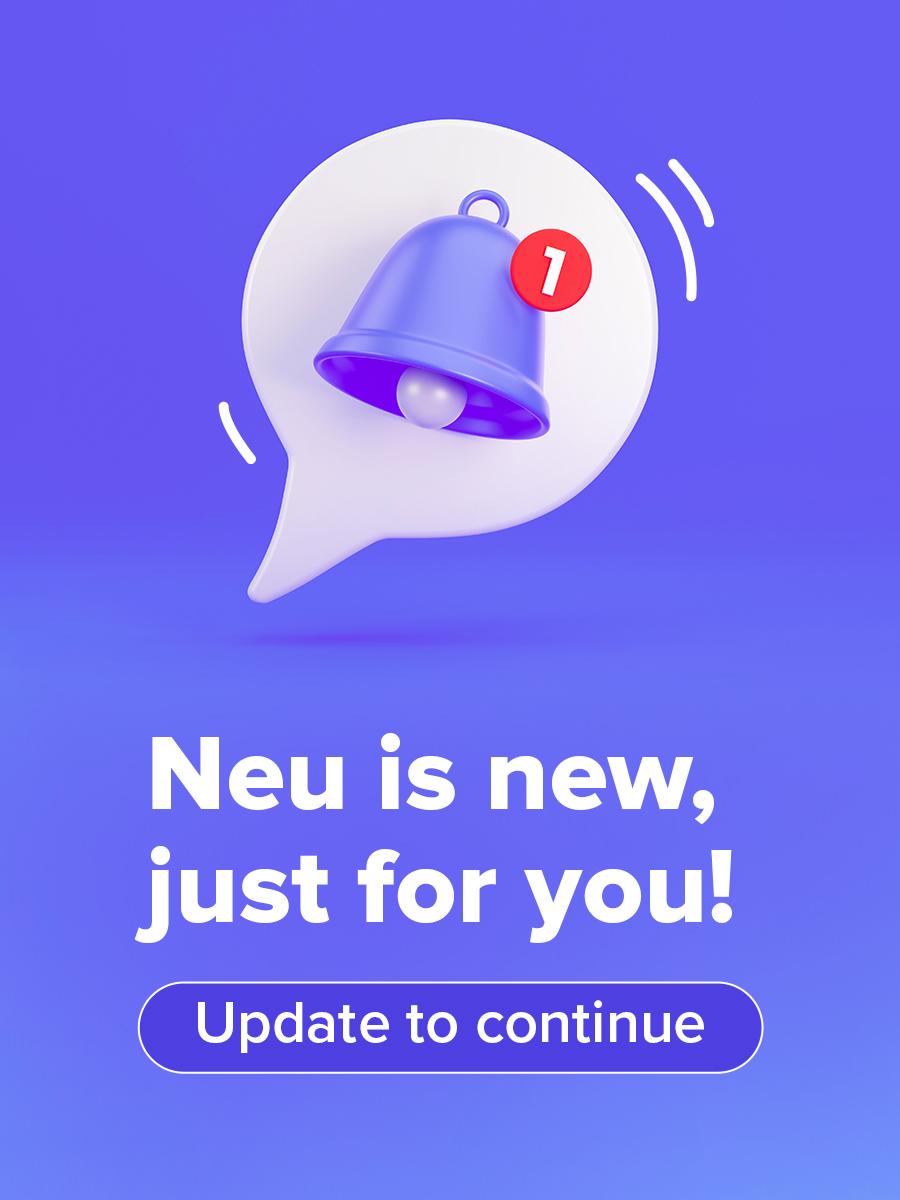
Task: Tap the Update to continue button
Action: click(x=450, y=1027)
